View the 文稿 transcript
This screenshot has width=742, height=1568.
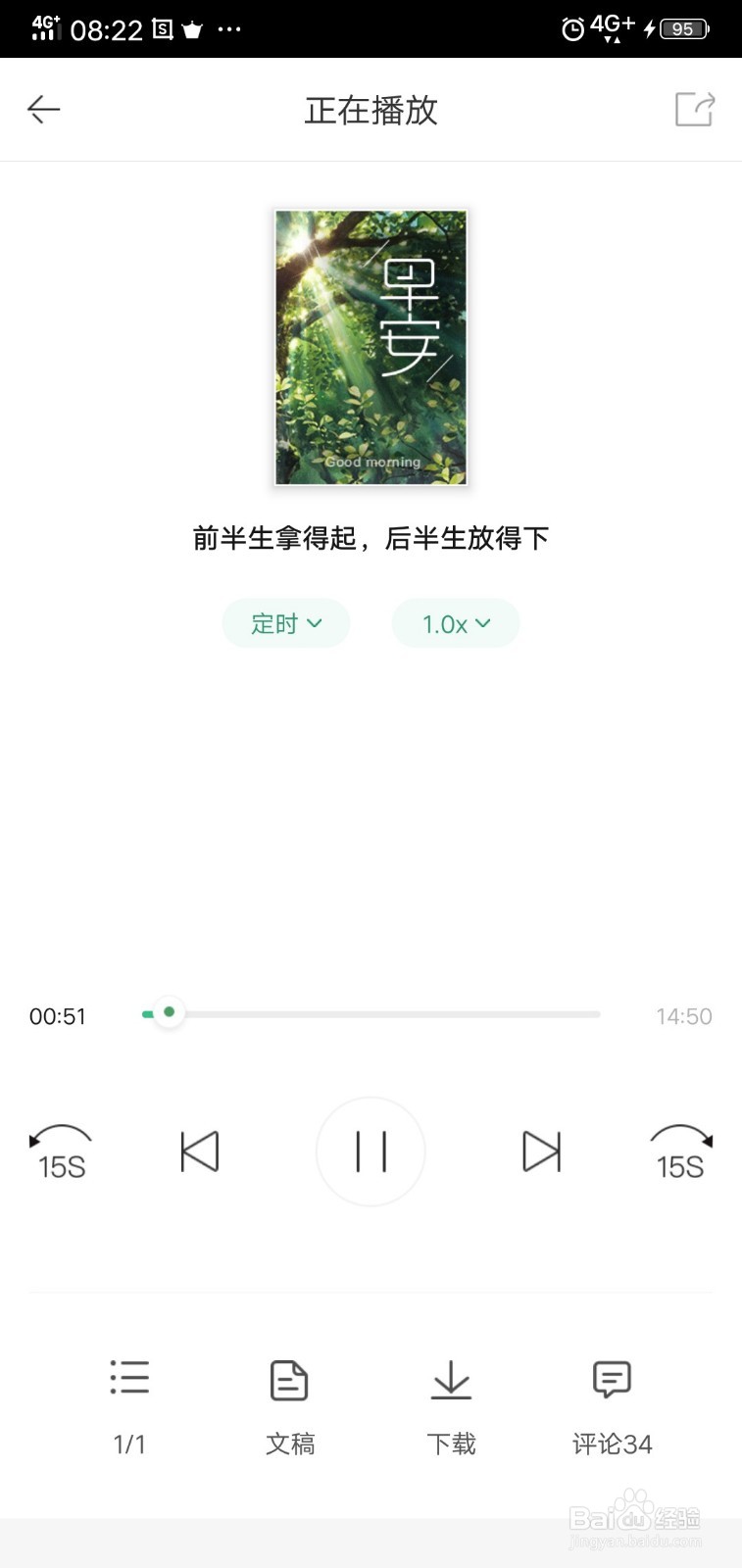[x=290, y=1401]
